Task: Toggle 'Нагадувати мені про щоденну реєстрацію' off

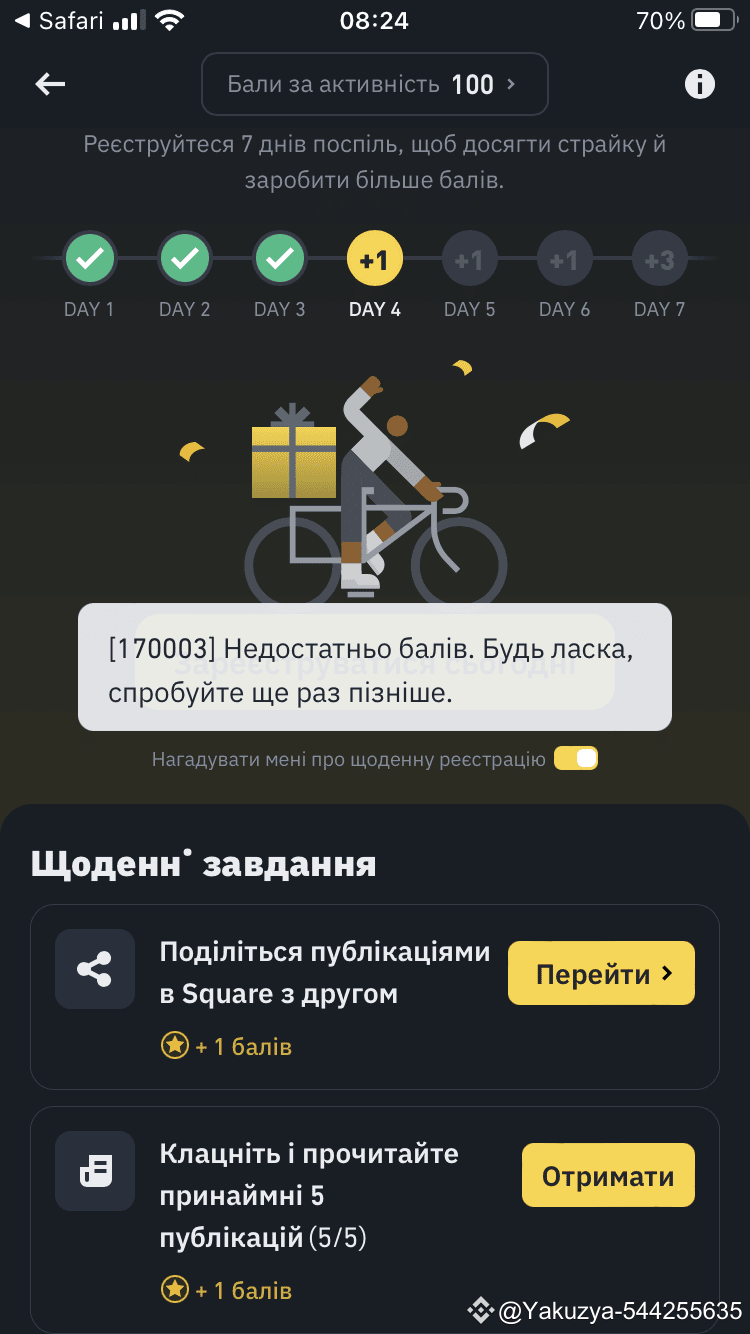Action: (575, 758)
